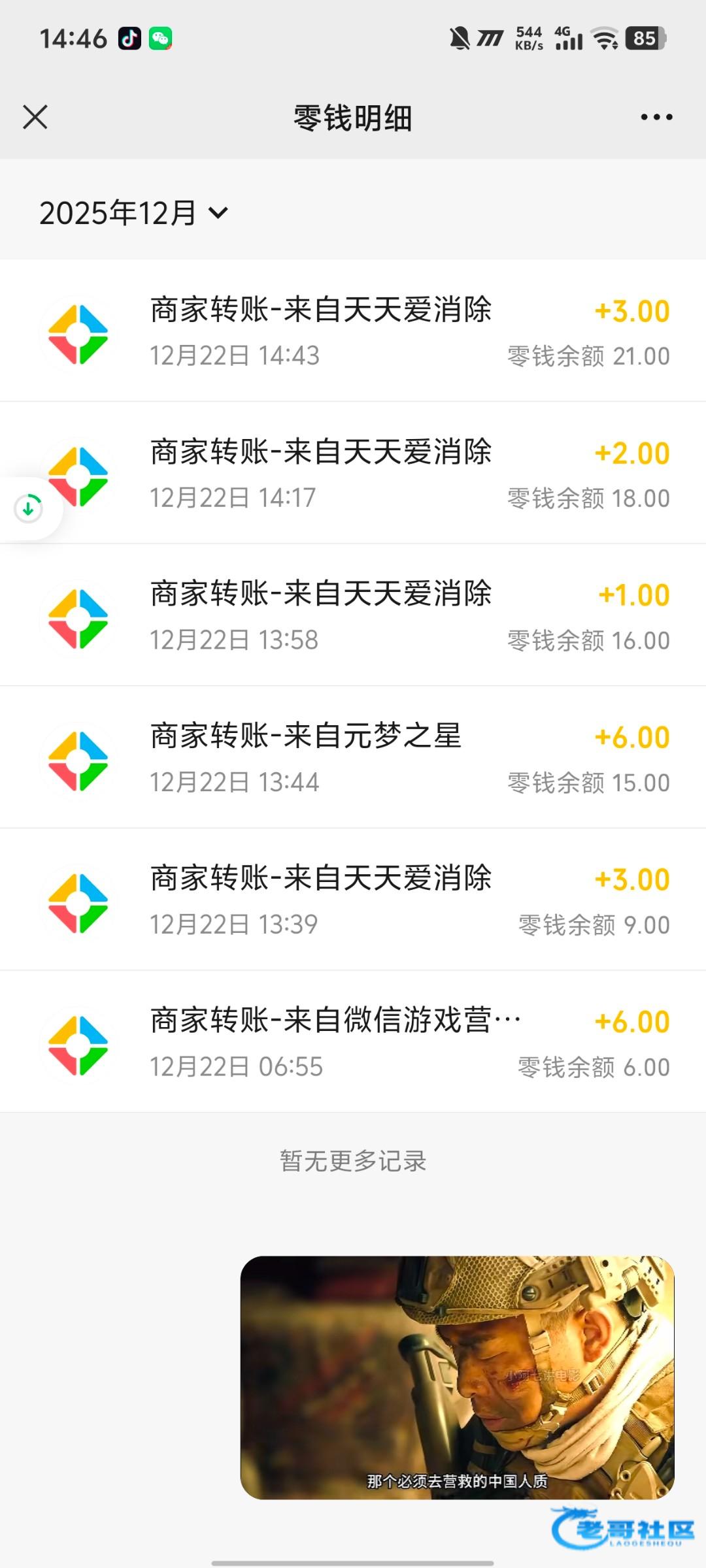This screenshot has width=706, height=1568.
Task: Open the three-dot overflow menu
Action: pyautogui.click(x=656, y=118)
